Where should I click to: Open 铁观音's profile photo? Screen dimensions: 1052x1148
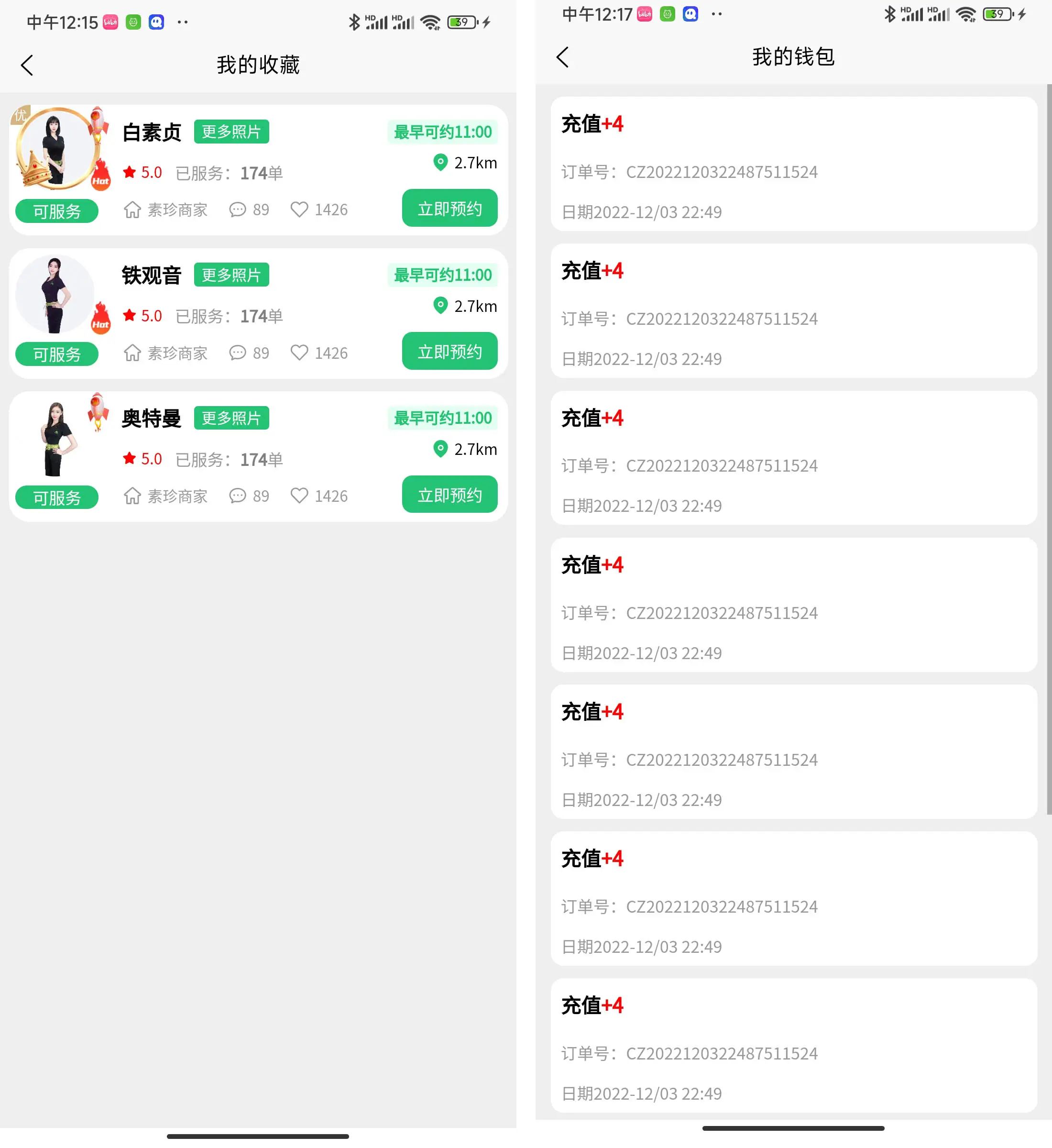coord(55,294)
